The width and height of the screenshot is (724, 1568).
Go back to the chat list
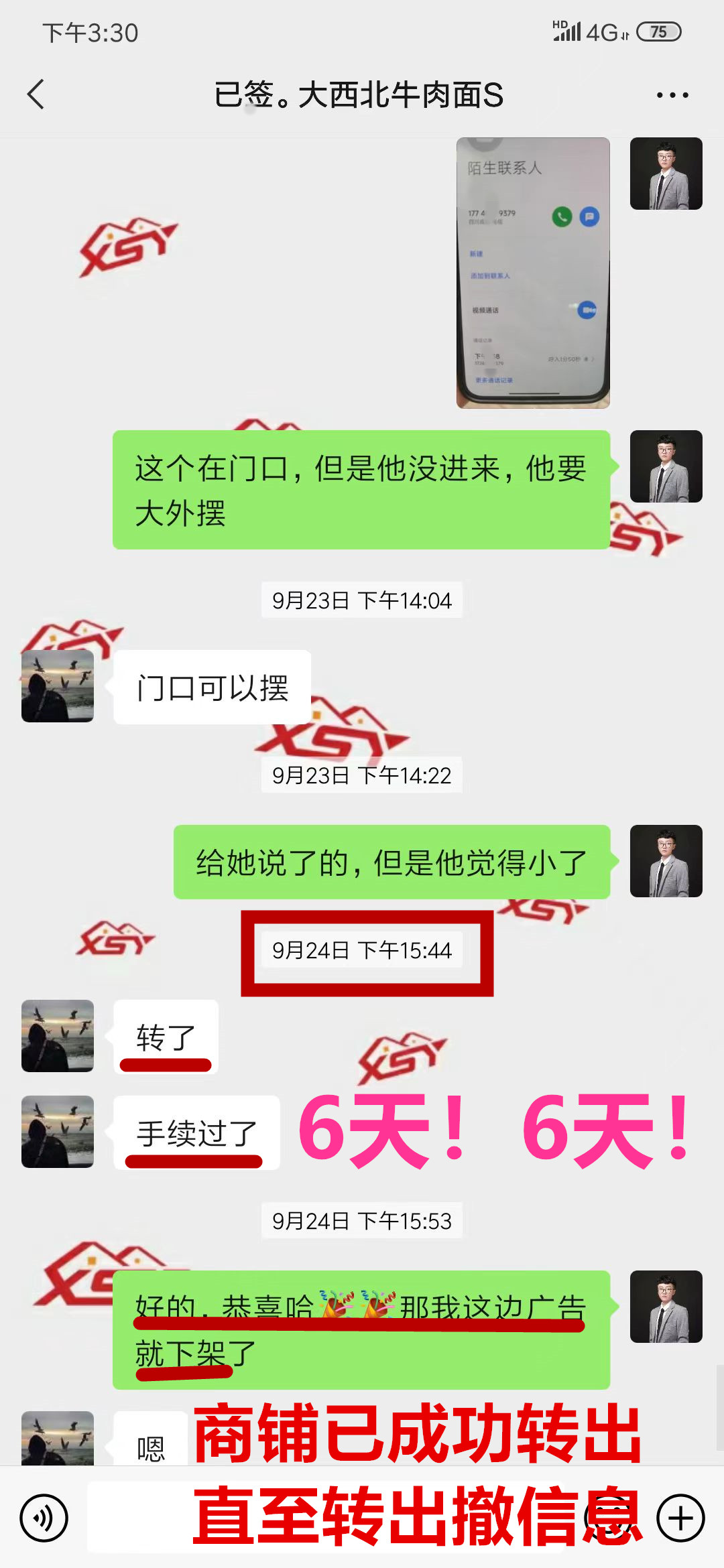(x=36, y=94)
